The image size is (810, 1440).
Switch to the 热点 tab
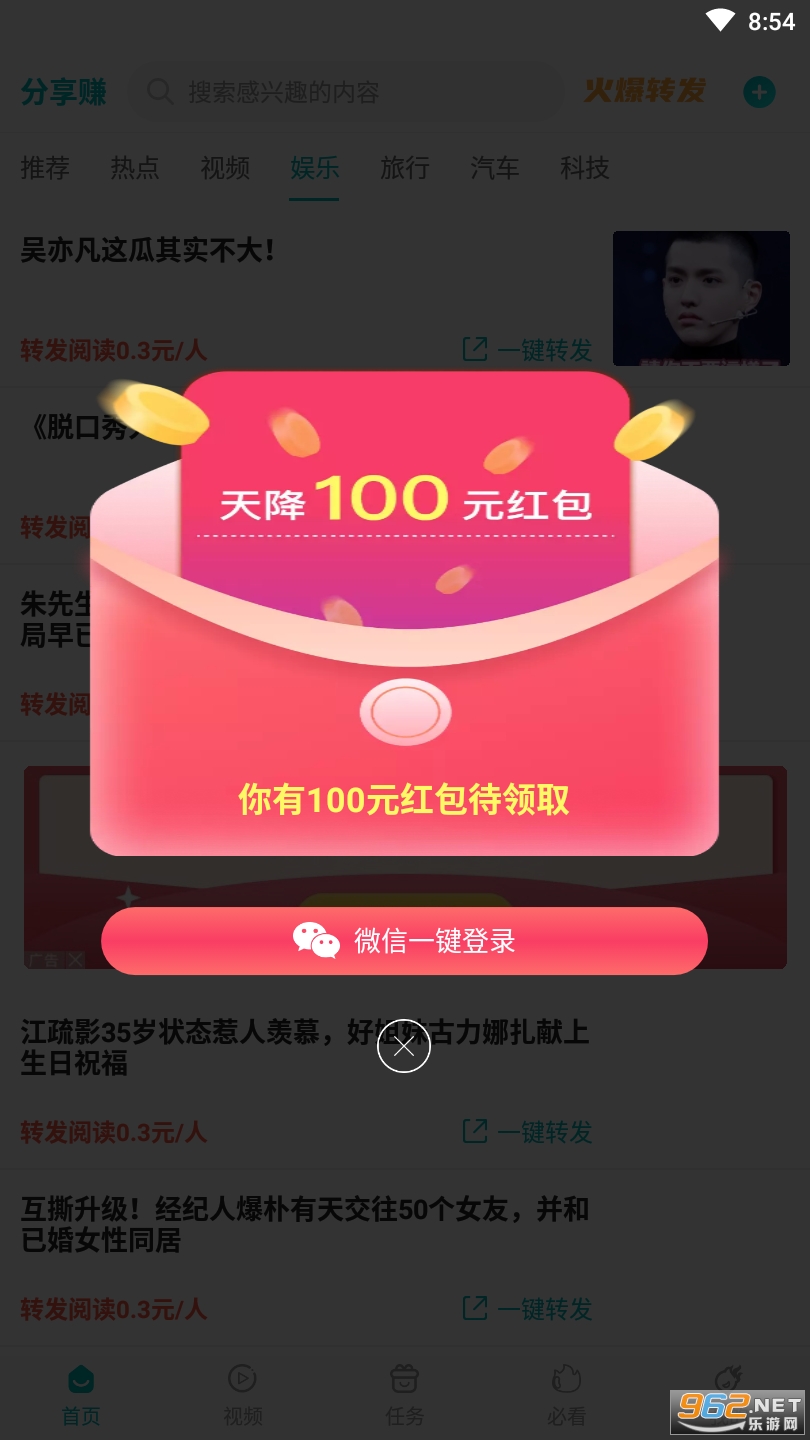[135, 168]
